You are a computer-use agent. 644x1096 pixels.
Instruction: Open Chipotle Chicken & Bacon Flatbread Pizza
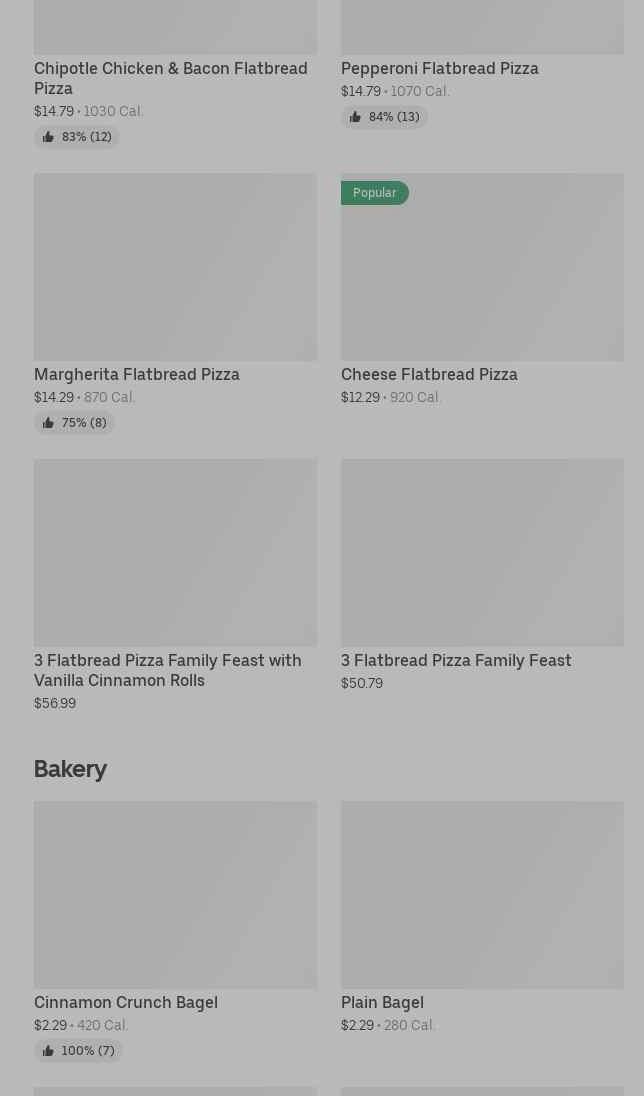(171, 78)
